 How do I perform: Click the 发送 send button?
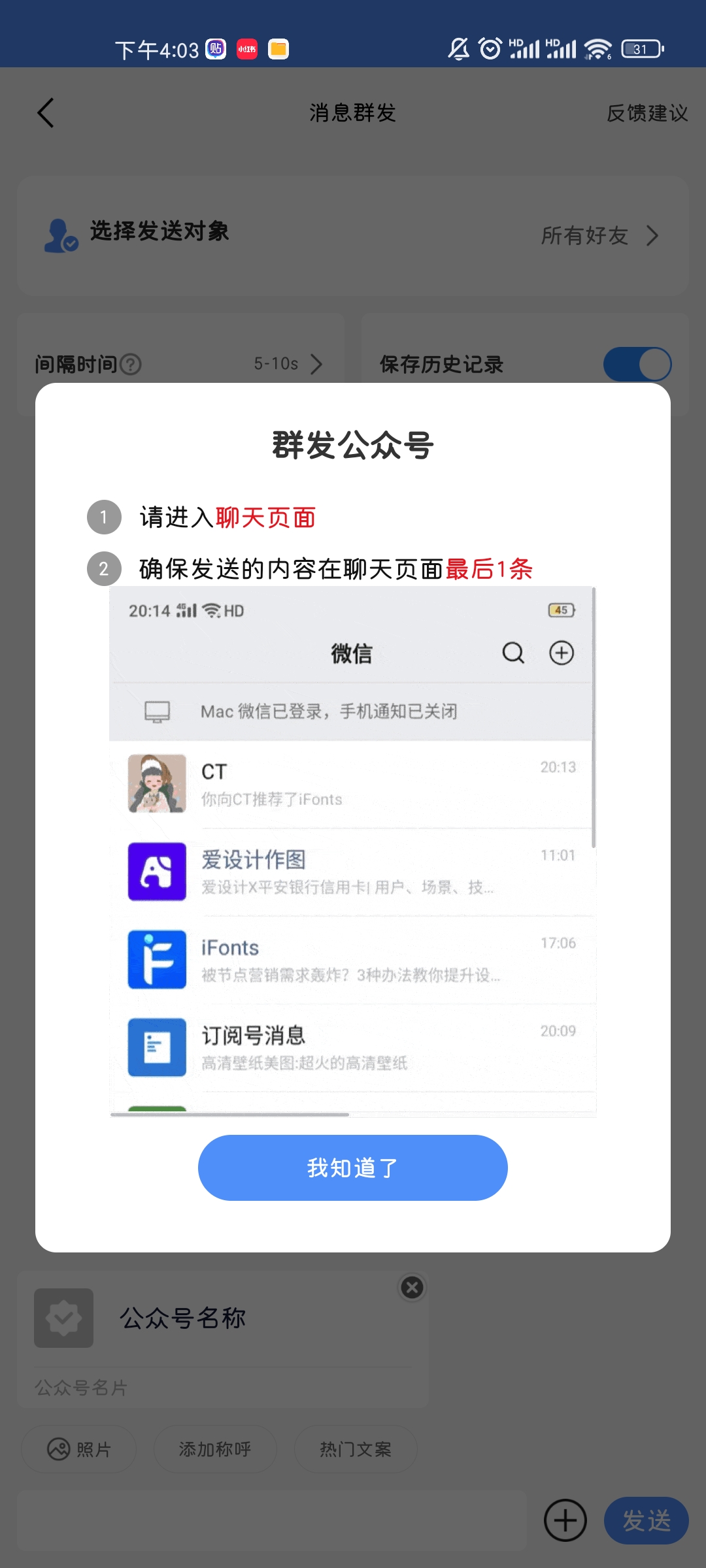[x=646, y=1520]
